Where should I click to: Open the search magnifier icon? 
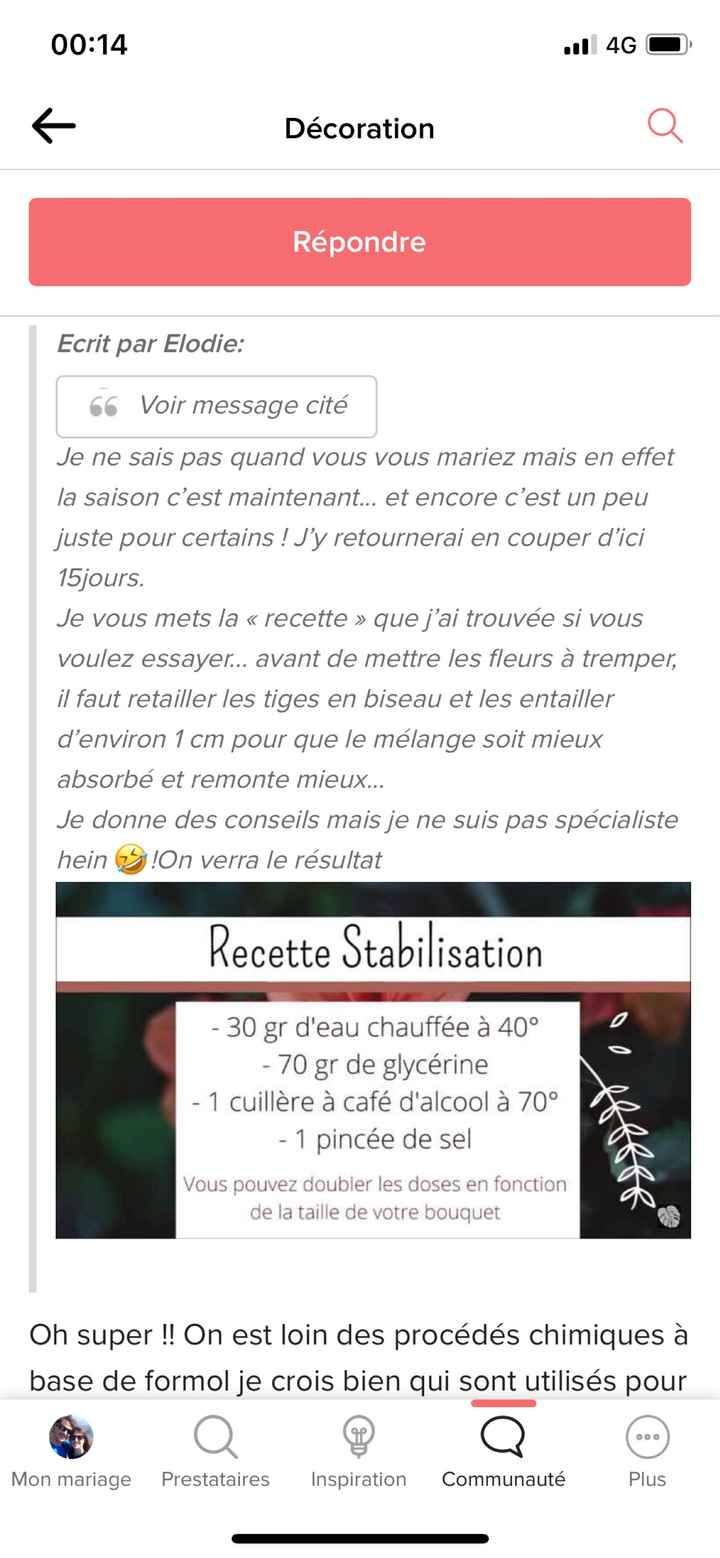pos(665,126)
